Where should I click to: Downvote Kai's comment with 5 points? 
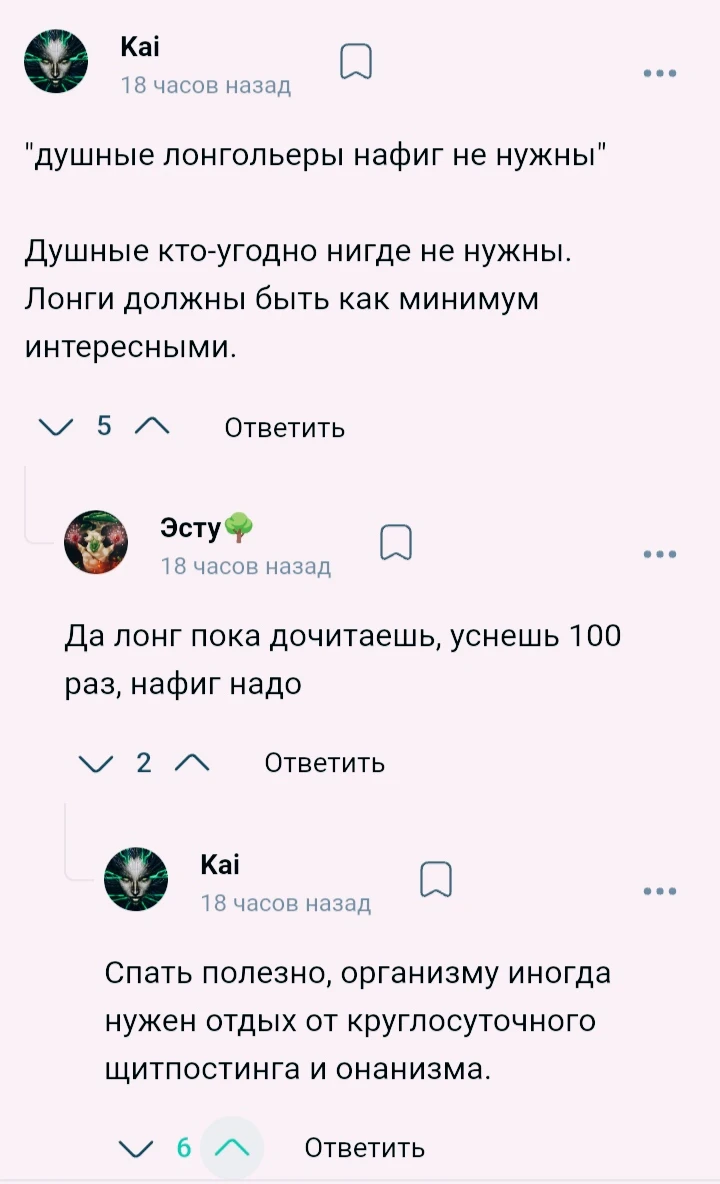click(56, 428)
